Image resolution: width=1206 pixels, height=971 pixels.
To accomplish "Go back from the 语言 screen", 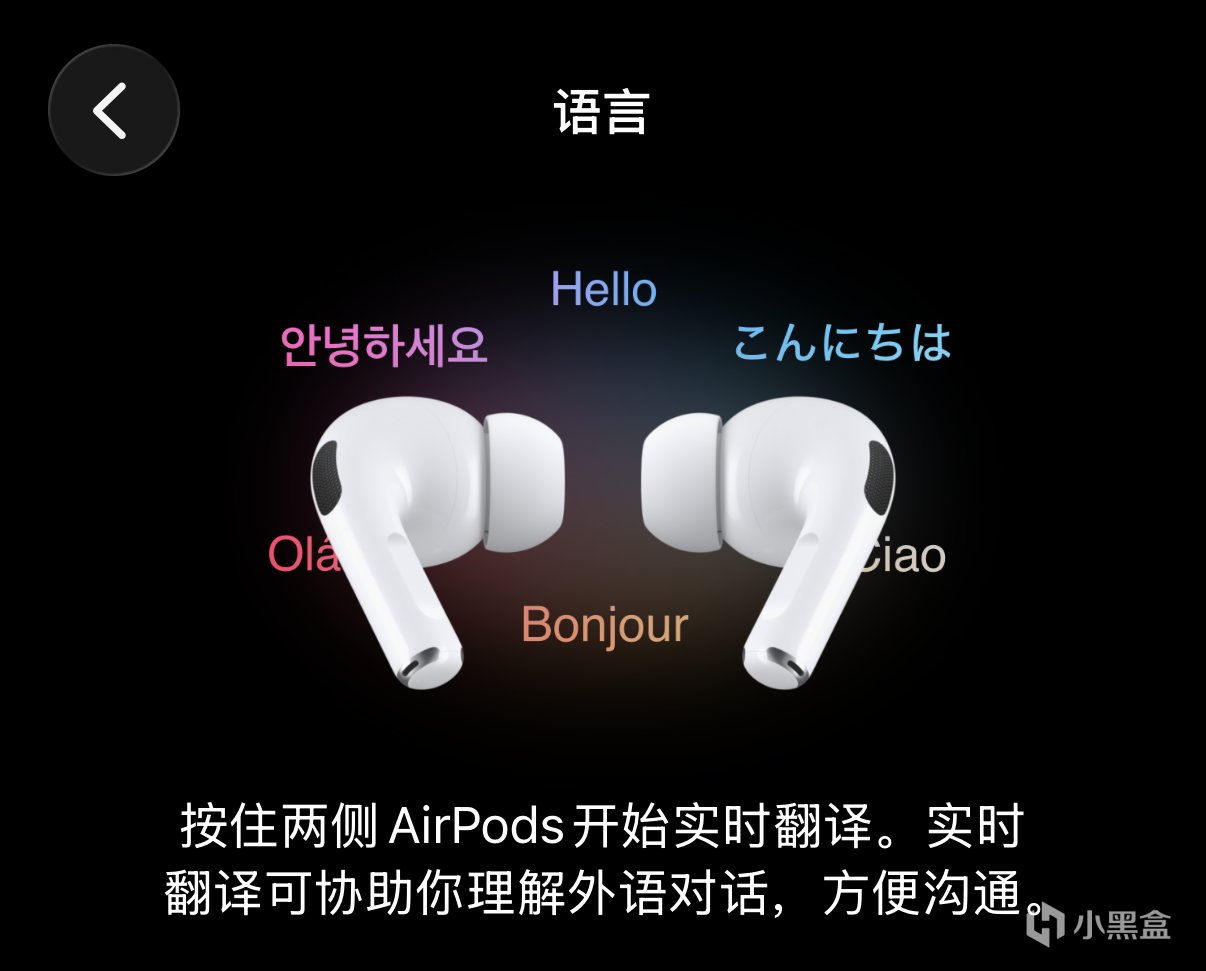I will pyautogui.click(x=113, y=111).
